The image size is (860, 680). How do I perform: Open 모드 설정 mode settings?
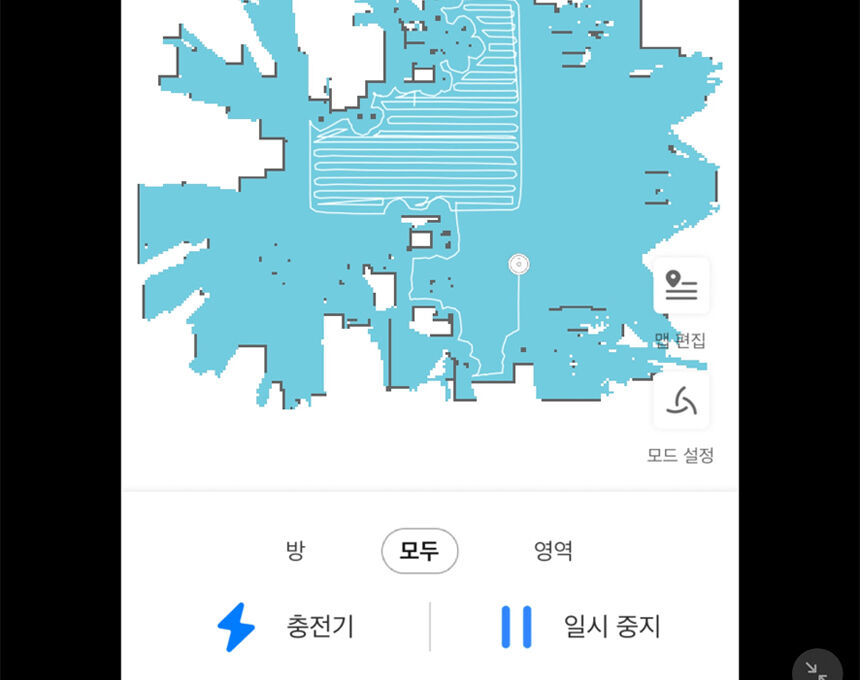click(681, 402)
